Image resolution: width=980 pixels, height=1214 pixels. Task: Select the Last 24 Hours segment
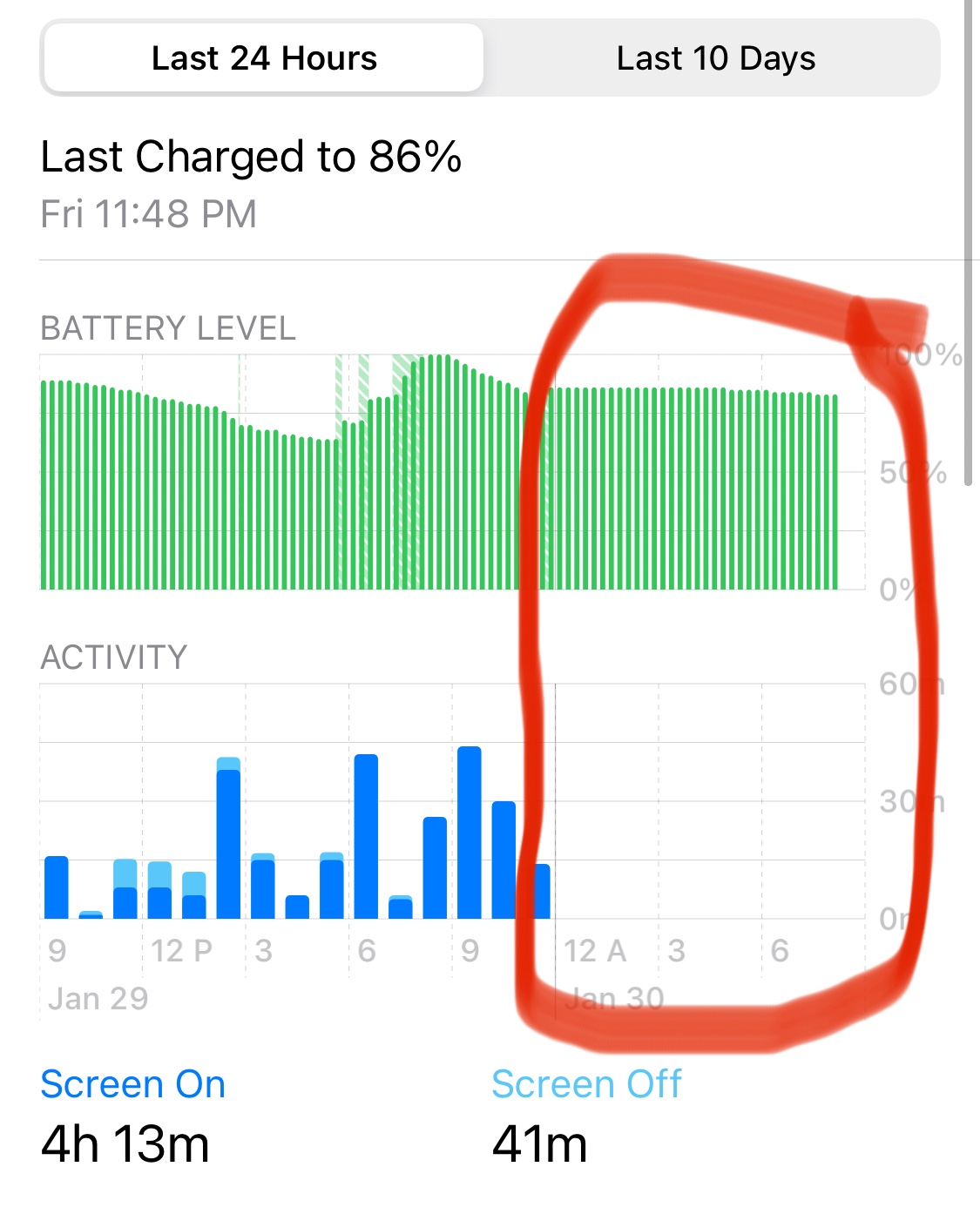coord(264,58)
